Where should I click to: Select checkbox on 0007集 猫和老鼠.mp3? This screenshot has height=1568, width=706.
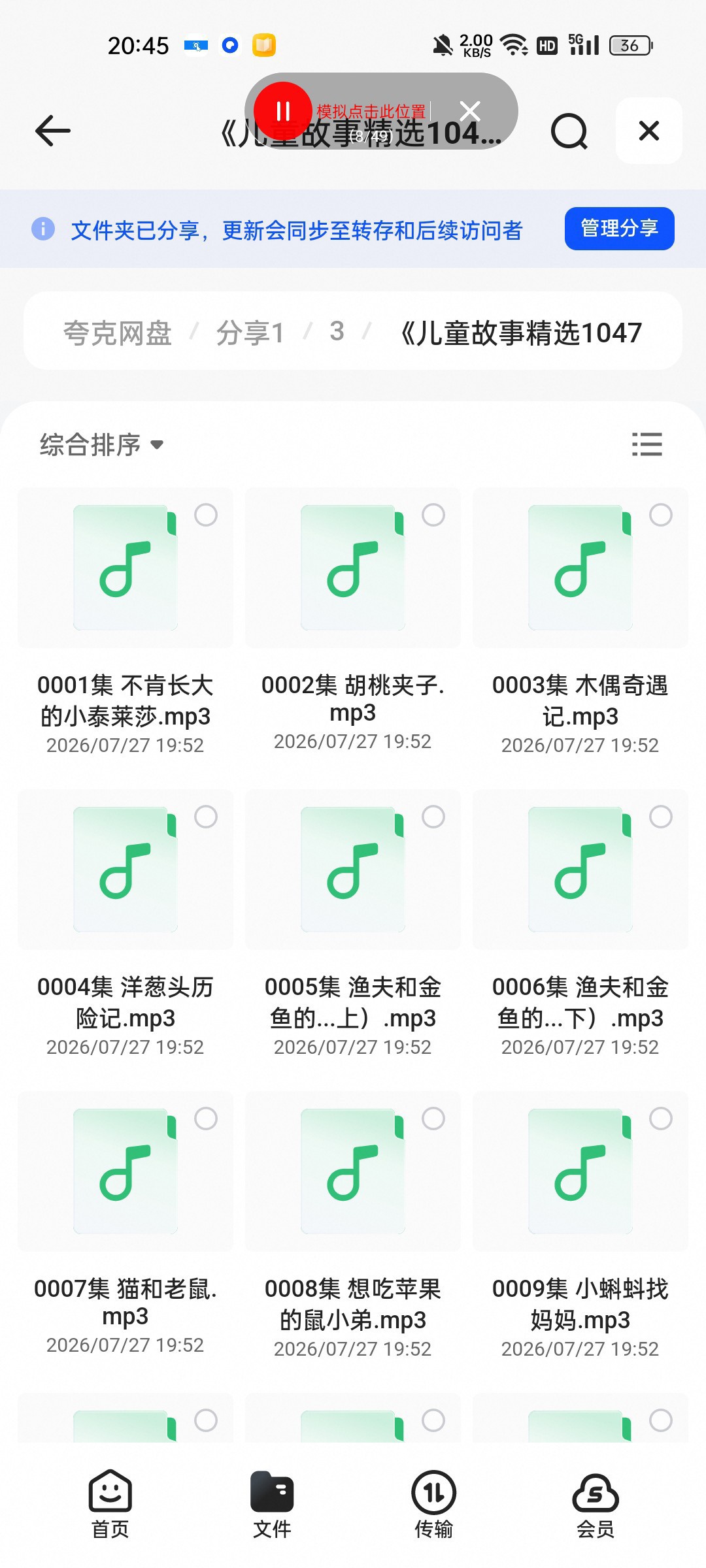(206, 1119)
